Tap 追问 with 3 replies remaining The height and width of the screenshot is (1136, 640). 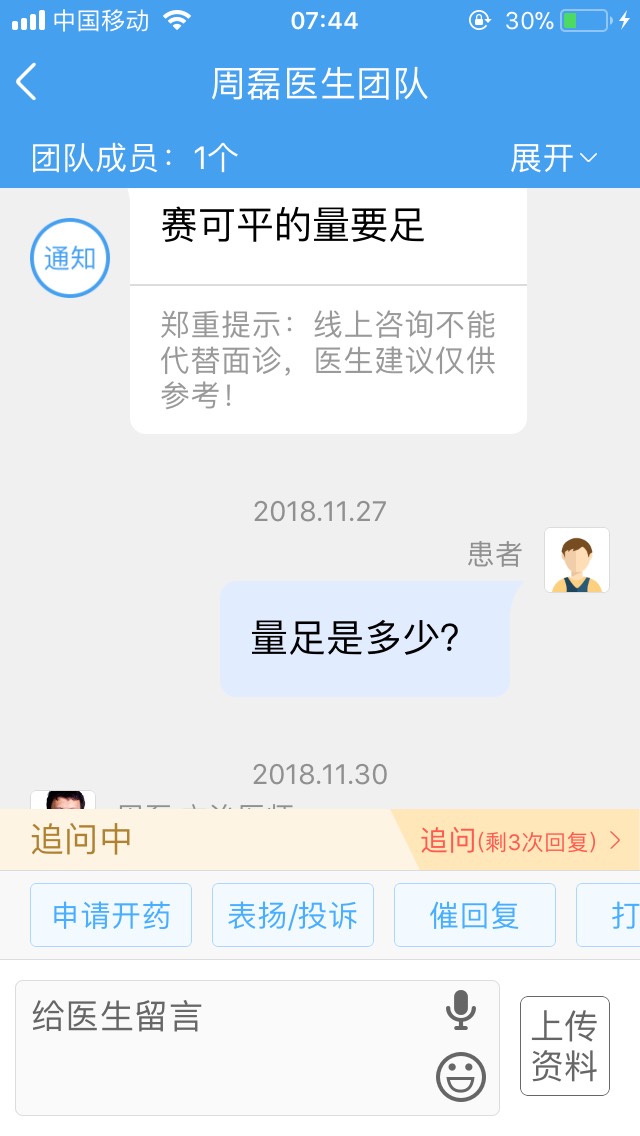[520, 841]
